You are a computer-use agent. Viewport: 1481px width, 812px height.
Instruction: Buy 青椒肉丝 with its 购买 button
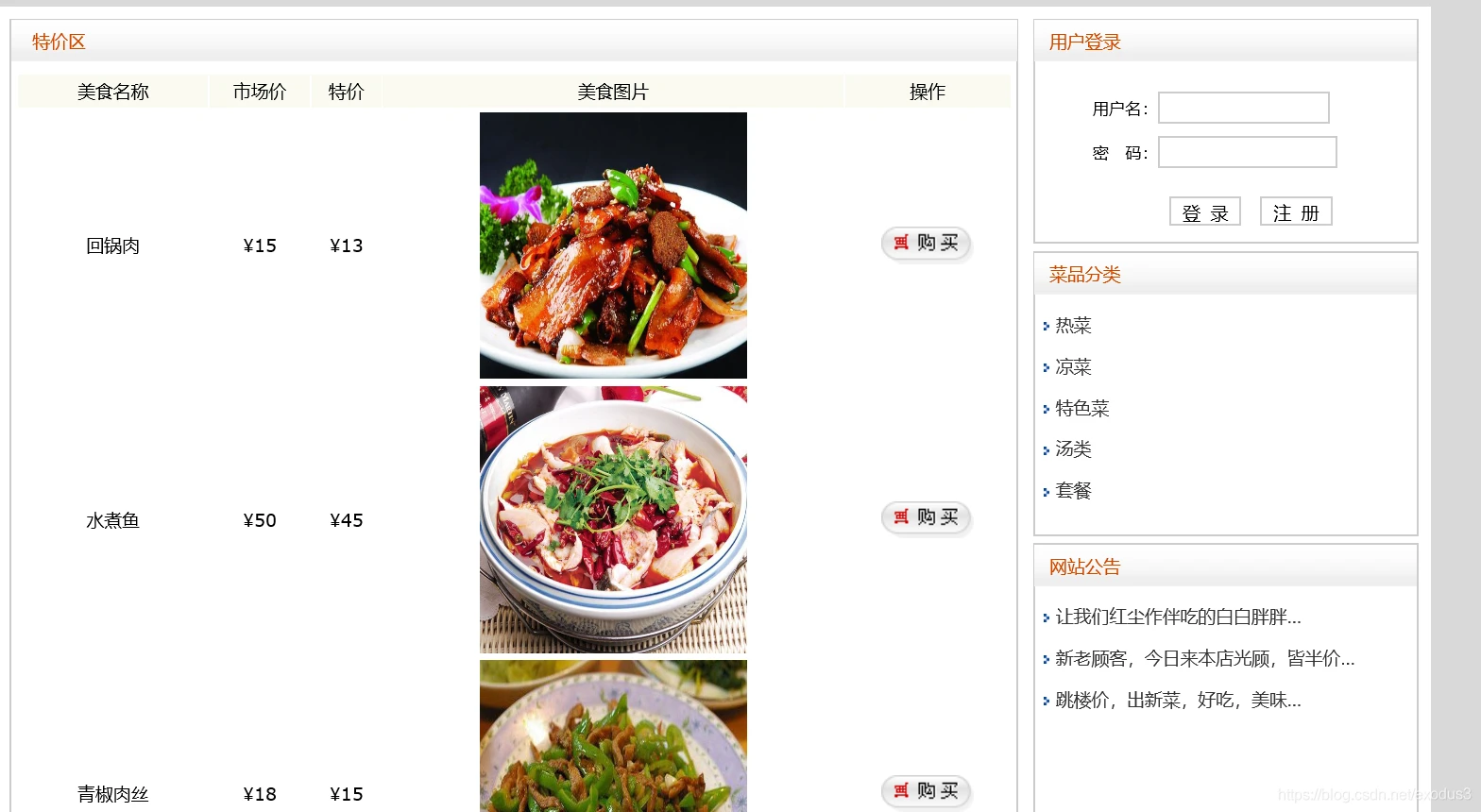point(926,791)
